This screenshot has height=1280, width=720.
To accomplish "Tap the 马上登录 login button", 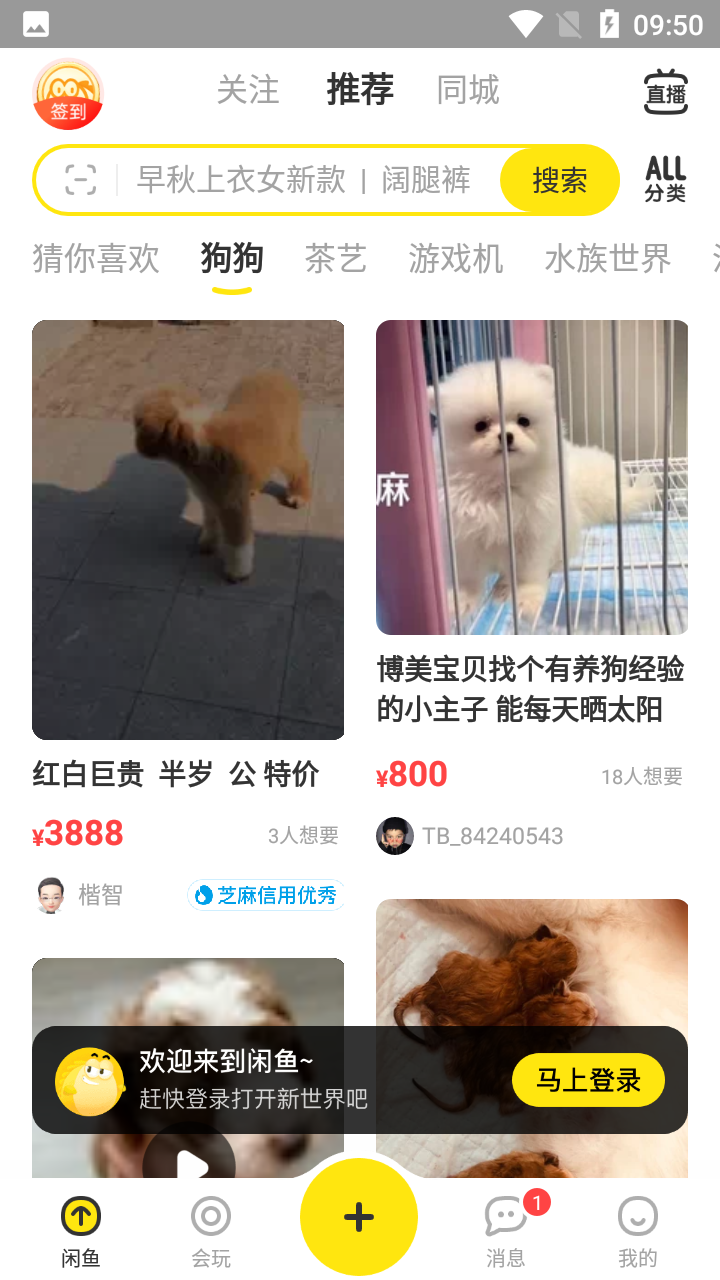I will point(588,1081).
